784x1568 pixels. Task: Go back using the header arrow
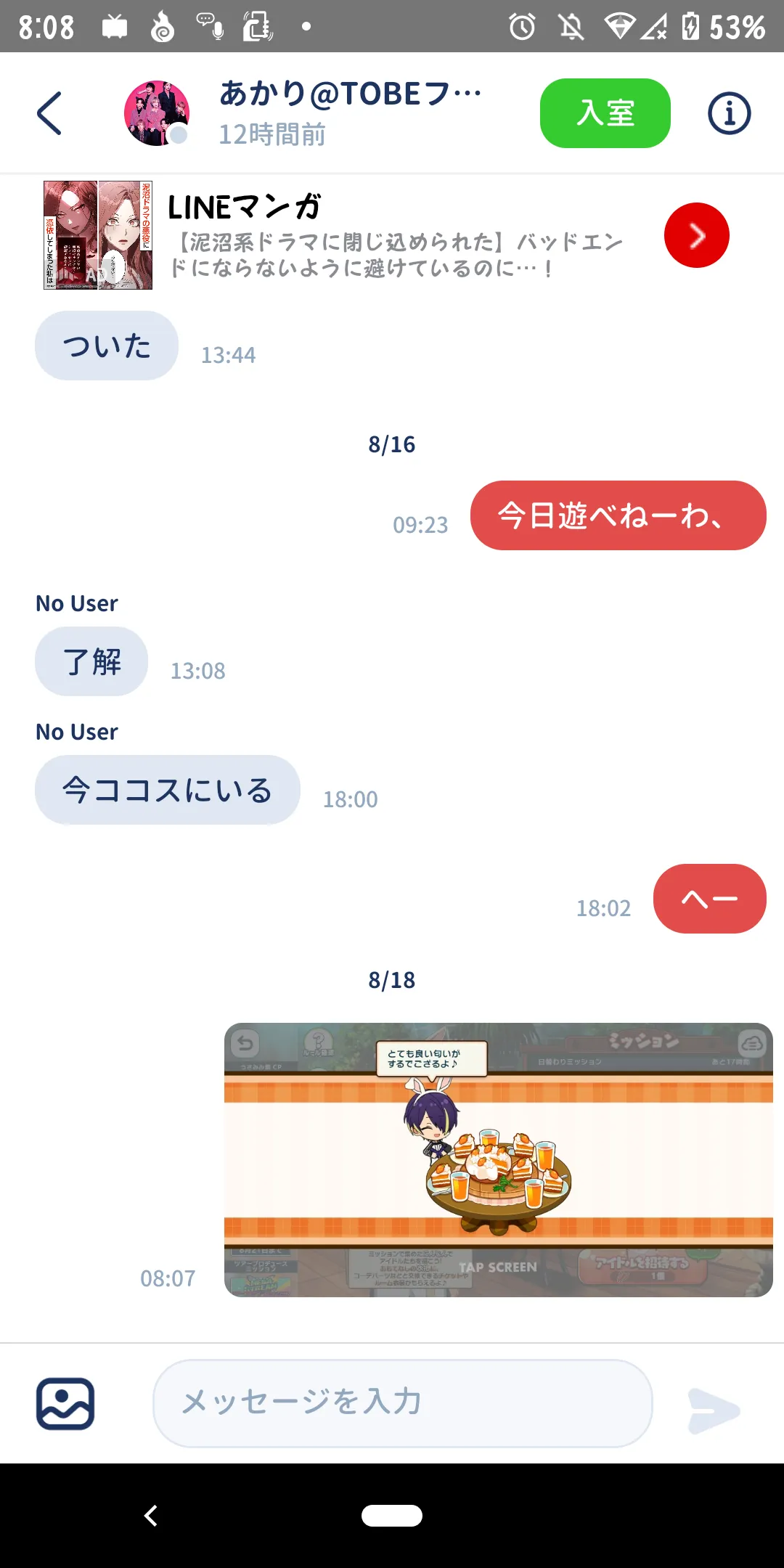[49, 113]
